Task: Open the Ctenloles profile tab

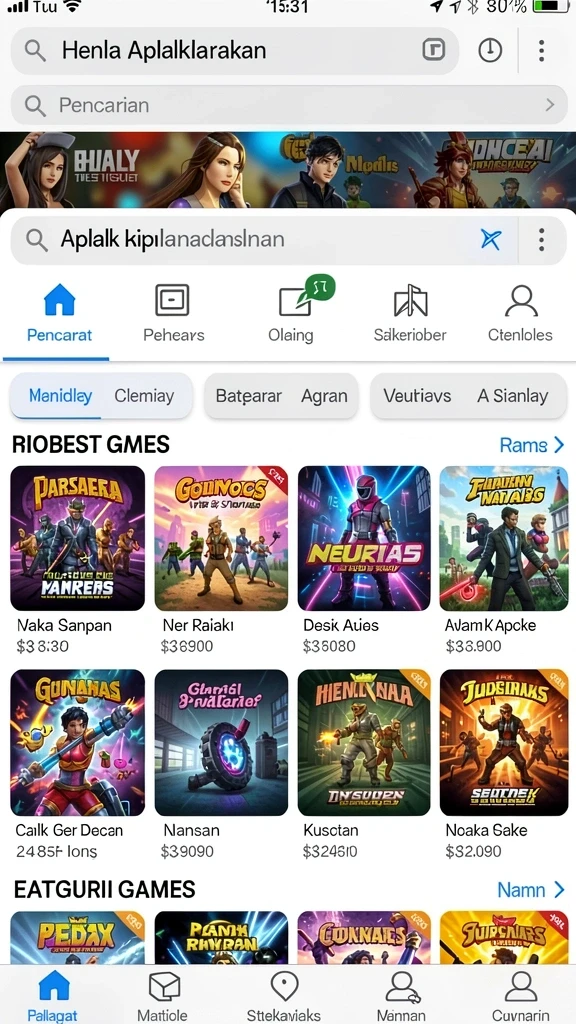Action: point(520,315)
